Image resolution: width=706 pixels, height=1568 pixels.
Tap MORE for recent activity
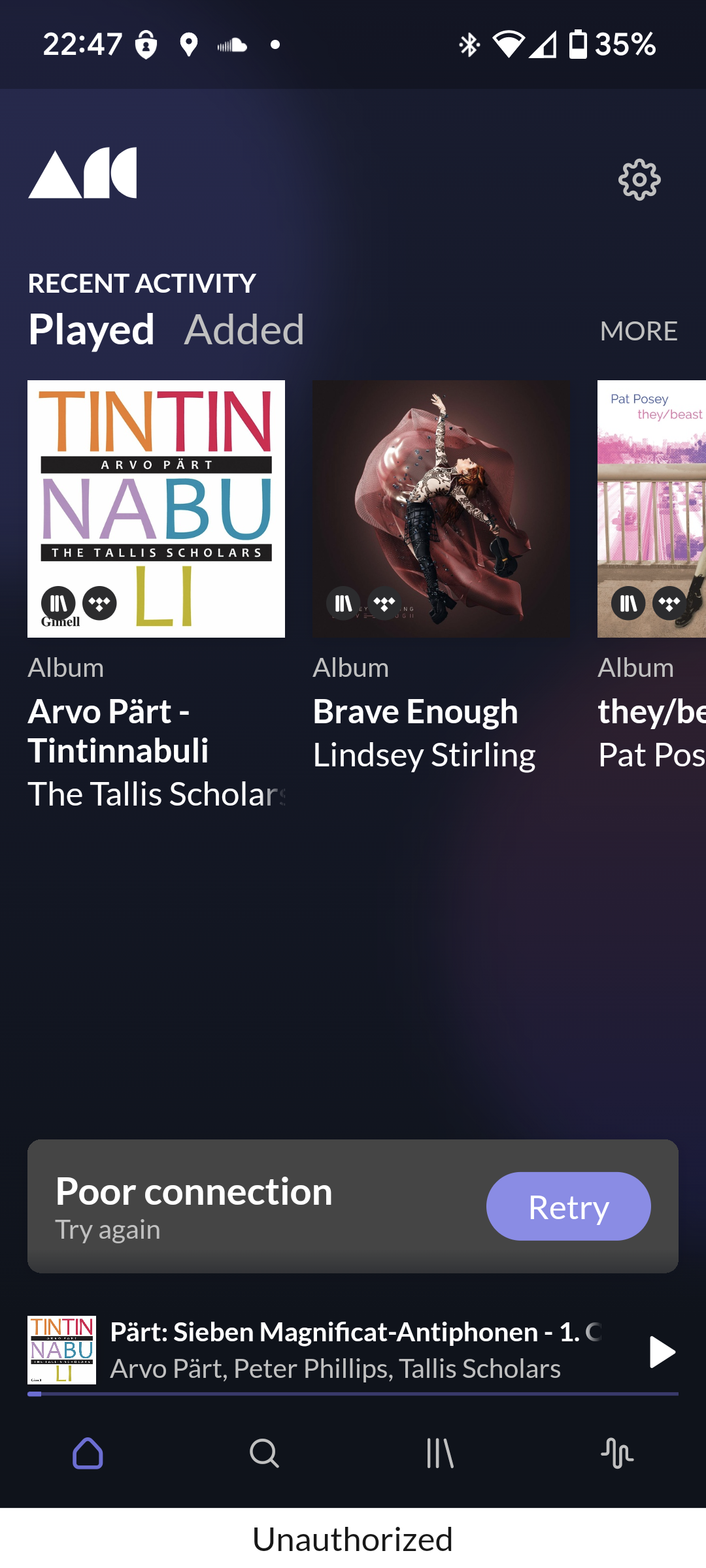638,331
